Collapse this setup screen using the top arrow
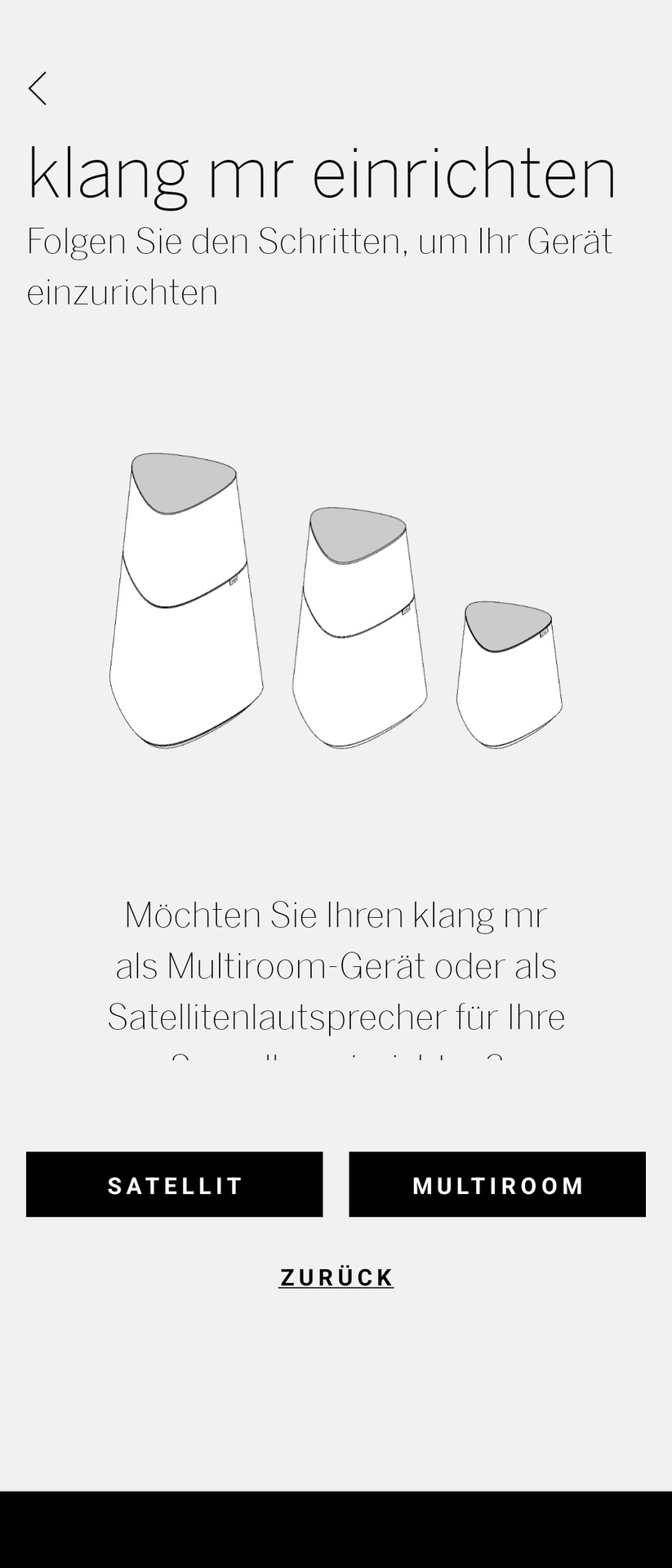Viewport: 672px width, 1568px height. tap(38, 87)
